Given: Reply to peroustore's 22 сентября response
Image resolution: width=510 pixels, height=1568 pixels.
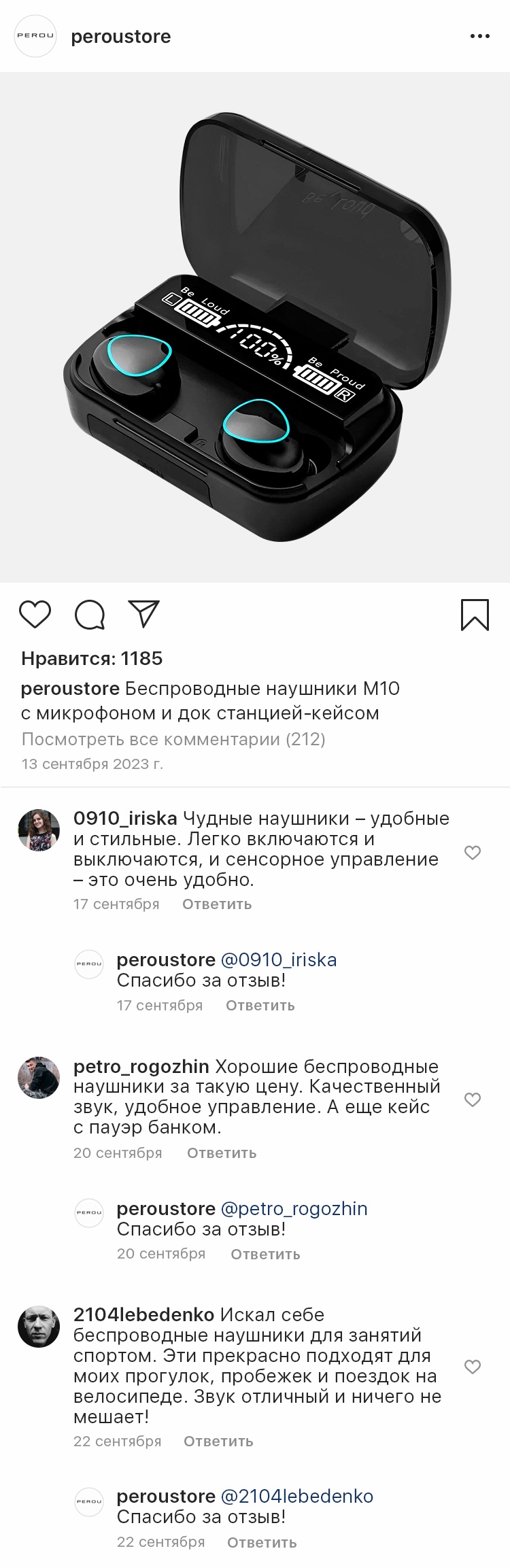Looking at the screenshot, I should [x=262, y=1543].
